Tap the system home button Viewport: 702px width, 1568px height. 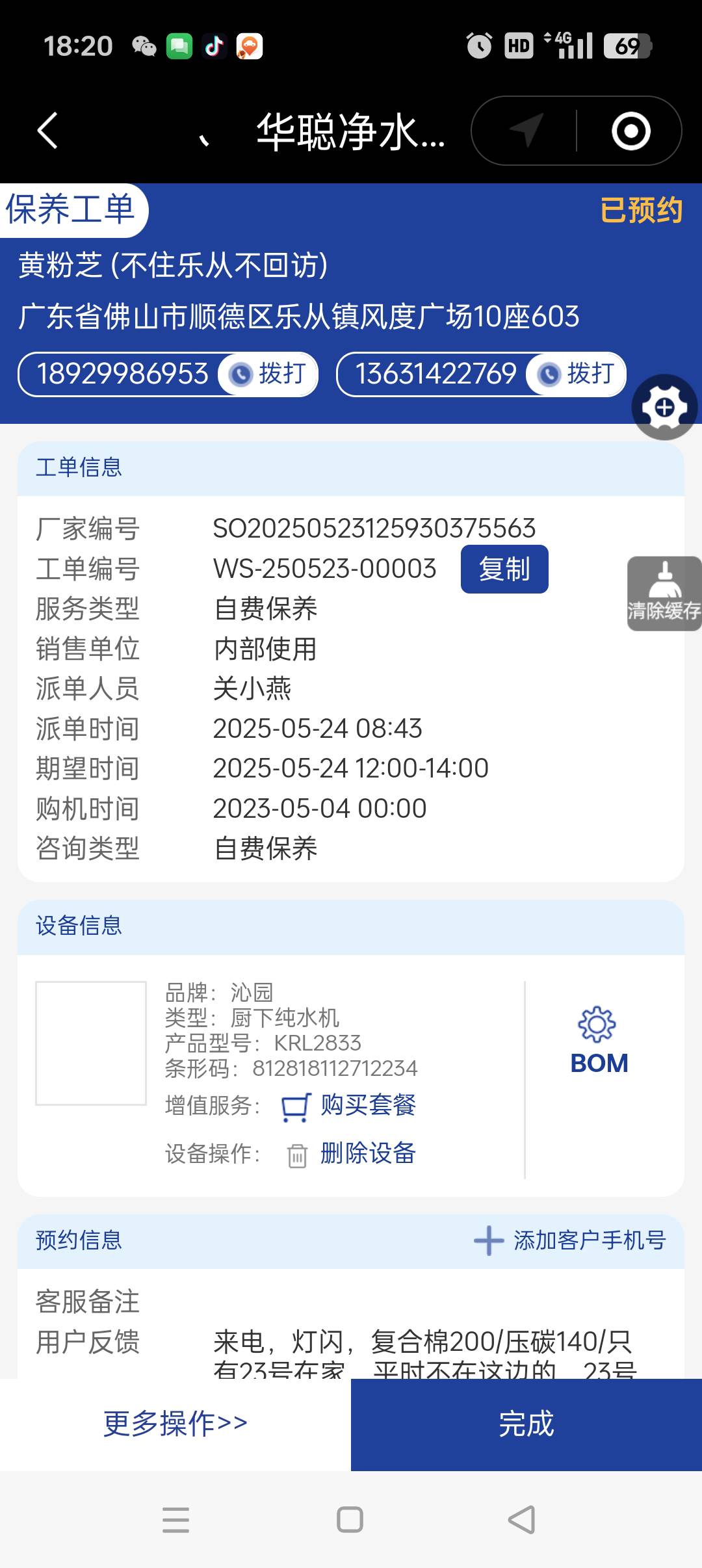click(350, 1520)
